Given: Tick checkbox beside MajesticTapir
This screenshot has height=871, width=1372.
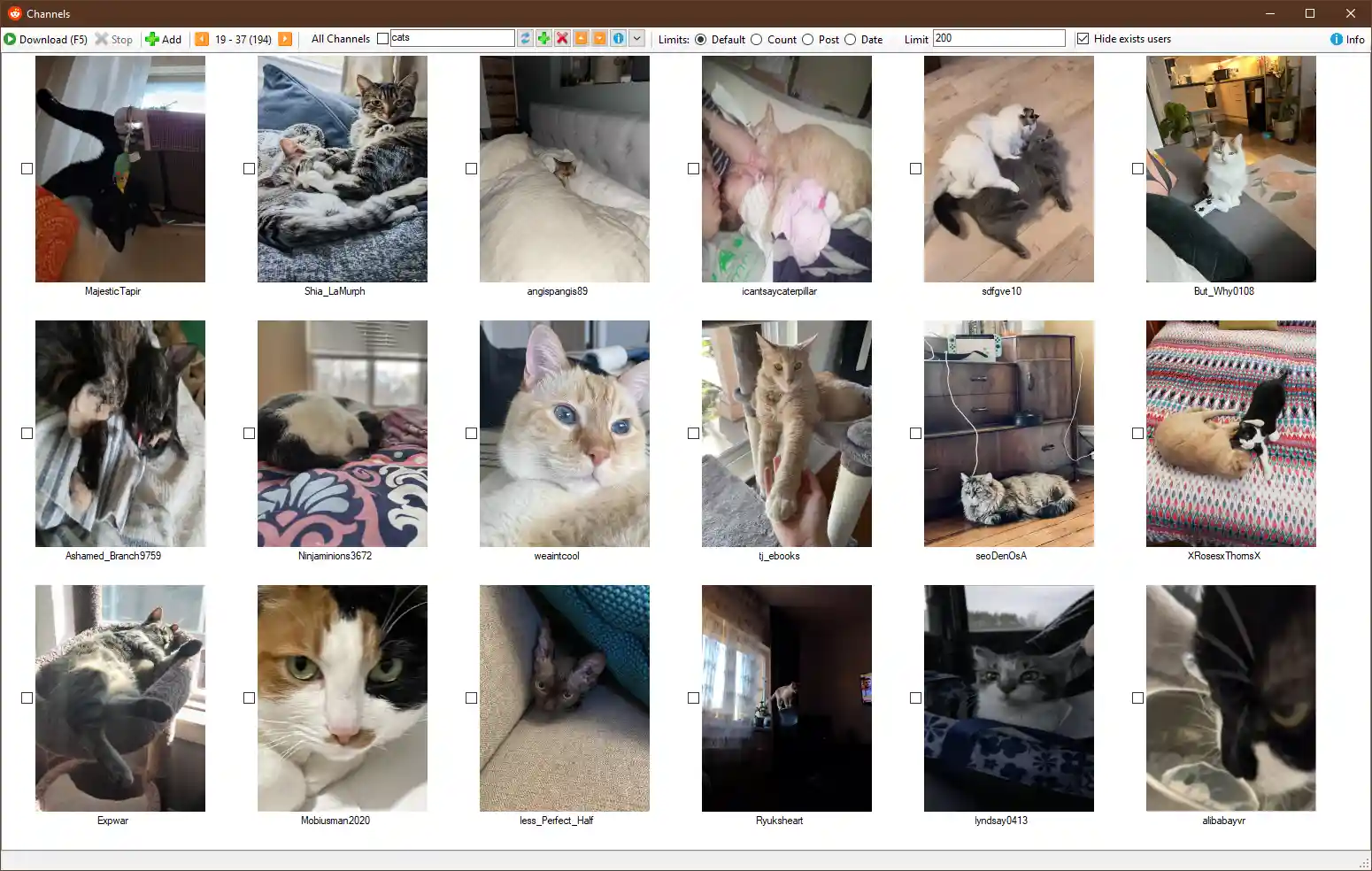Looking at the screenshot, I should pos(27,168).
